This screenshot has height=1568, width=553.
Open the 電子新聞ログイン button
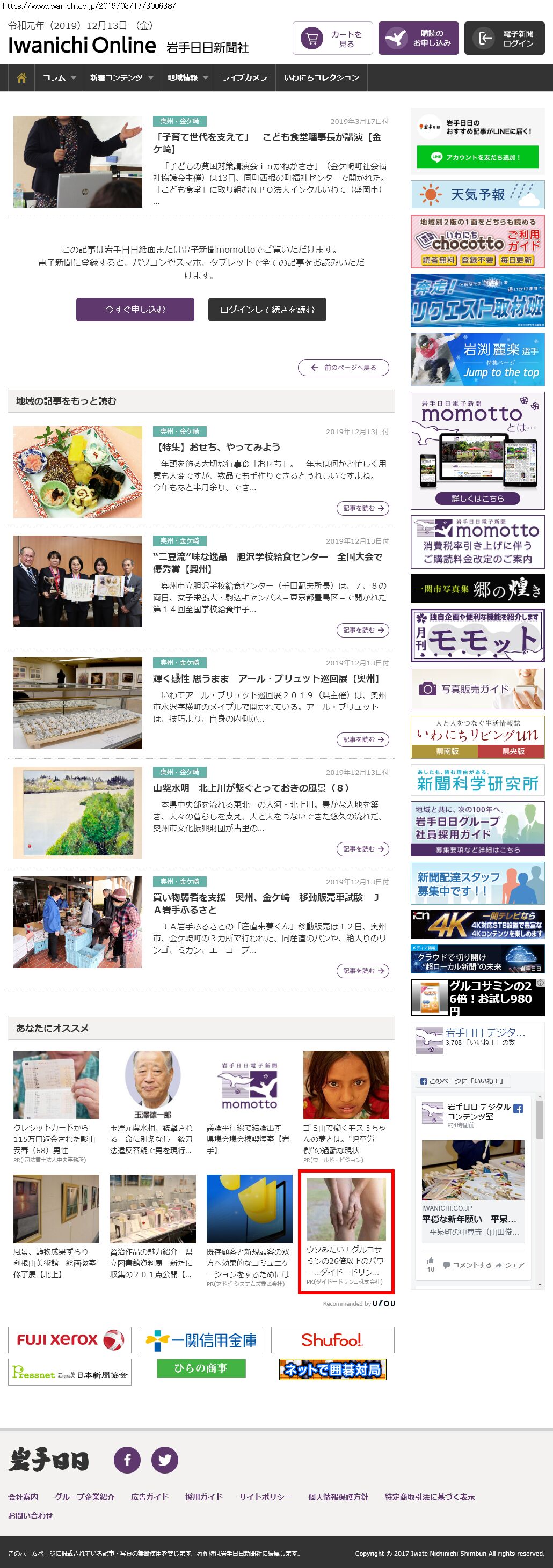504,38
